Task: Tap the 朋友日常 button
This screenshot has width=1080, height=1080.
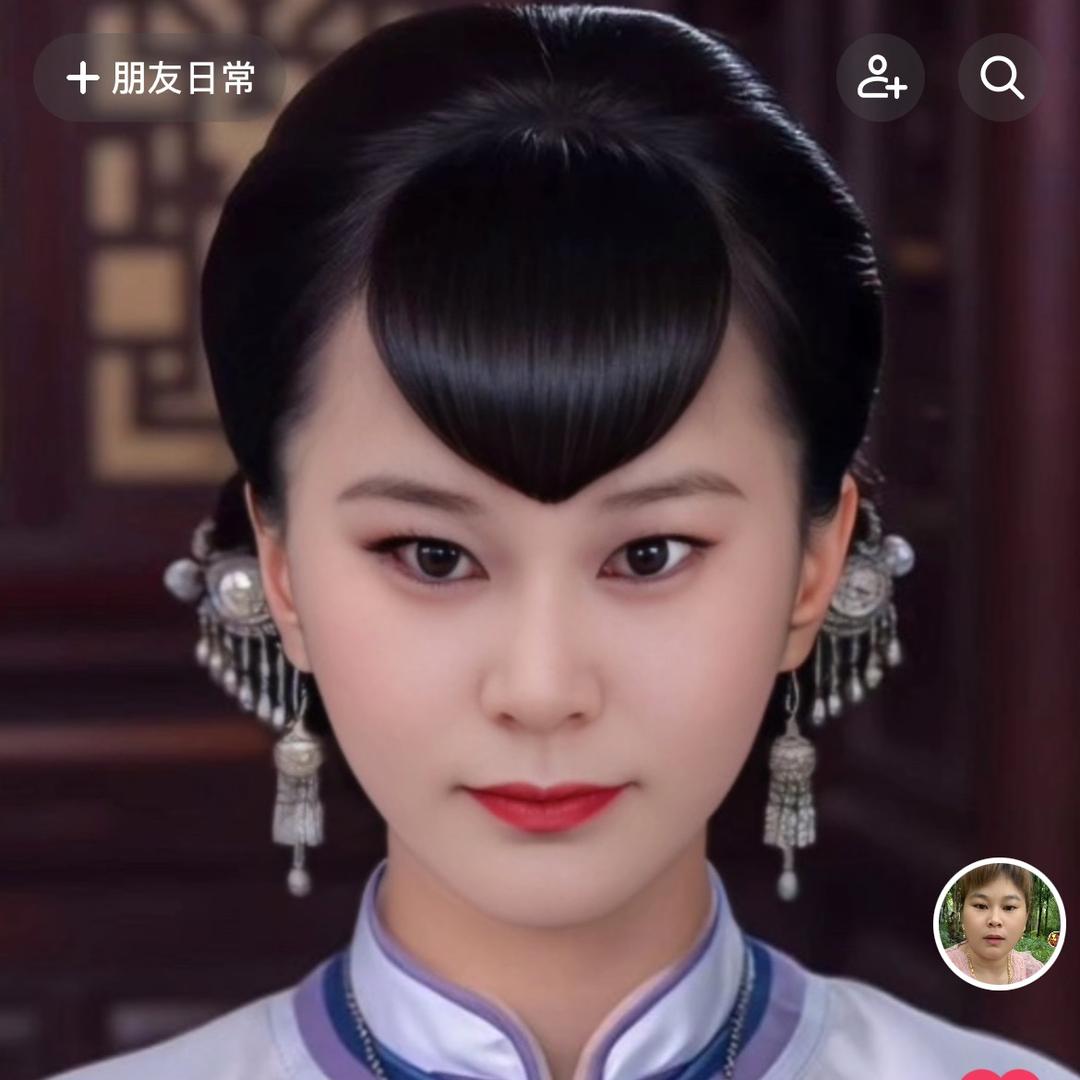Action: click(x=160, y=78)
